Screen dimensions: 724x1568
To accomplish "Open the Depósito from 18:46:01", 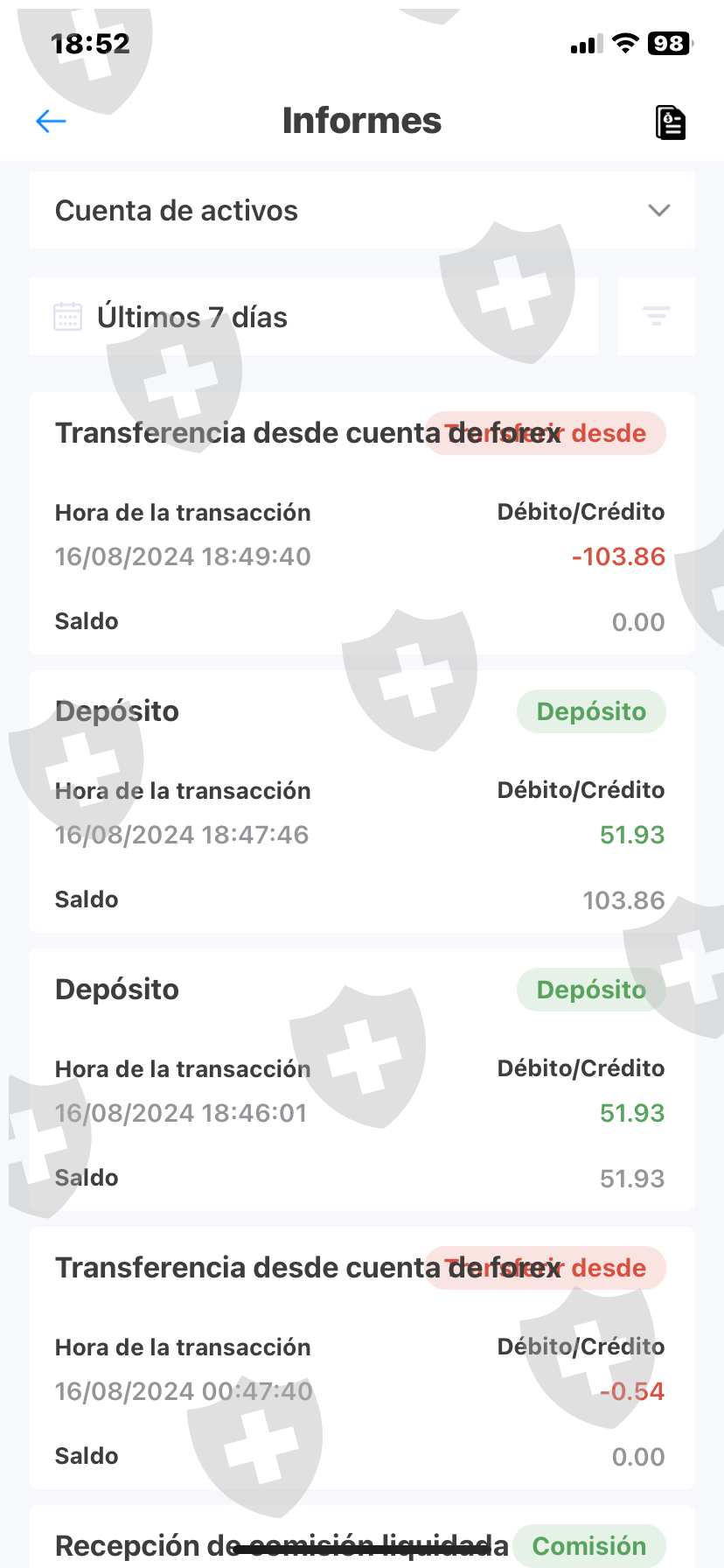I will click(362, 1081).
